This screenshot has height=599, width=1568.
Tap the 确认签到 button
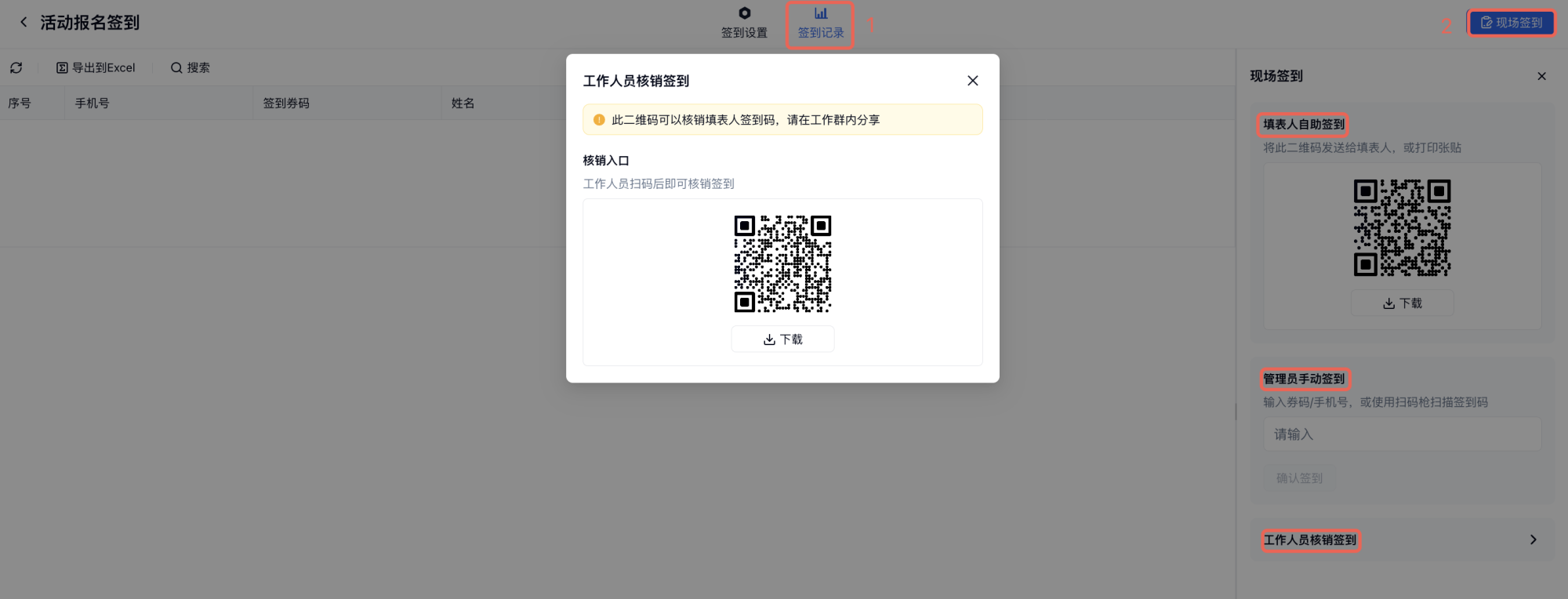(1299, 478)
